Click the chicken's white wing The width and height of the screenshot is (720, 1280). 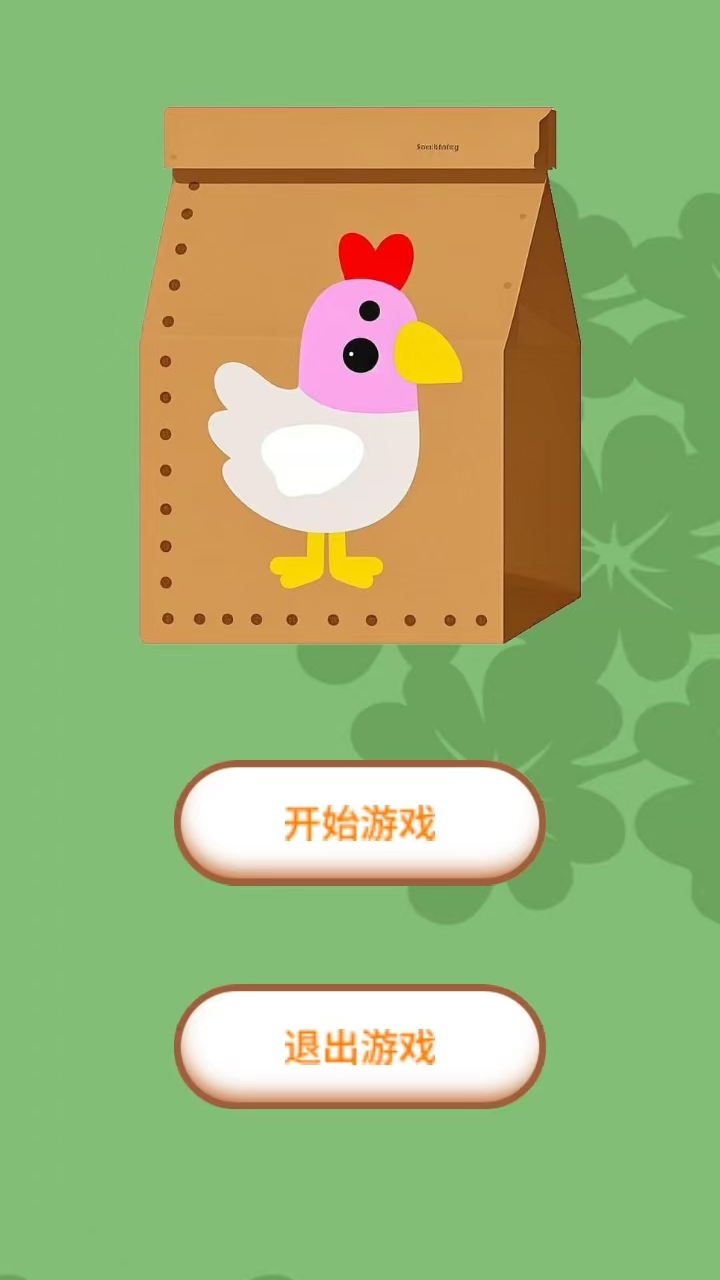[x=310, y=460]
